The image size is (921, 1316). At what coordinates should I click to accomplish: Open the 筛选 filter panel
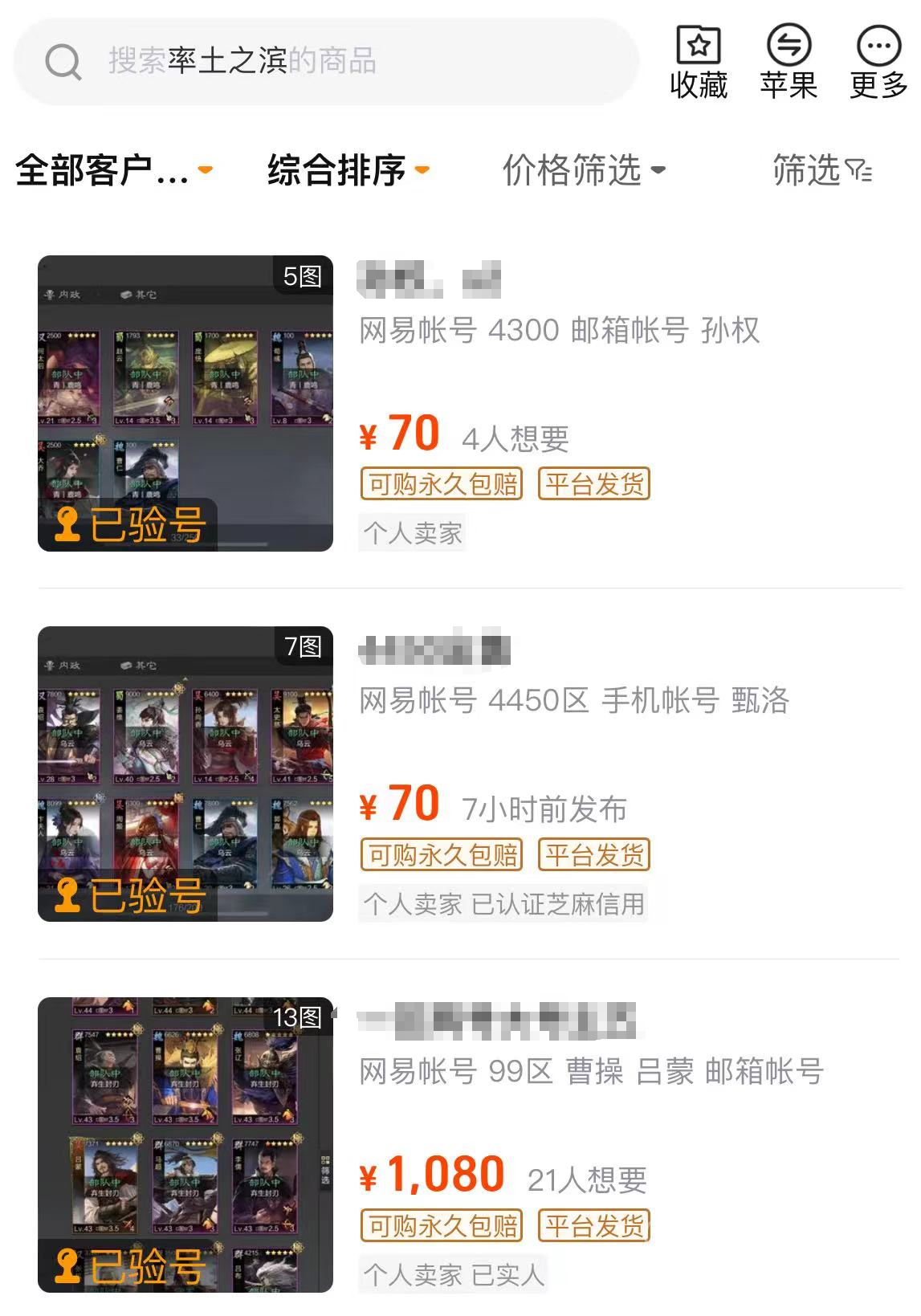[x=821, y=170]
